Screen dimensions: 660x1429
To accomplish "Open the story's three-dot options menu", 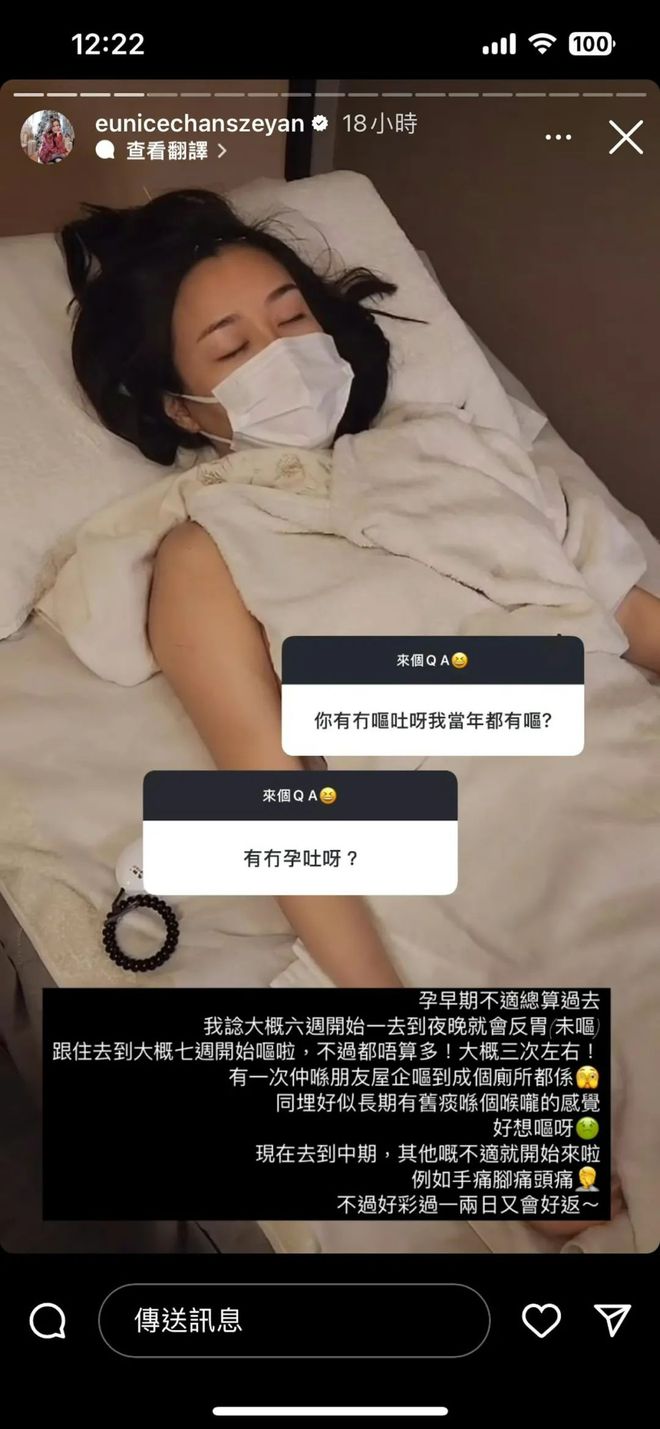I will [x=559, y=137].
